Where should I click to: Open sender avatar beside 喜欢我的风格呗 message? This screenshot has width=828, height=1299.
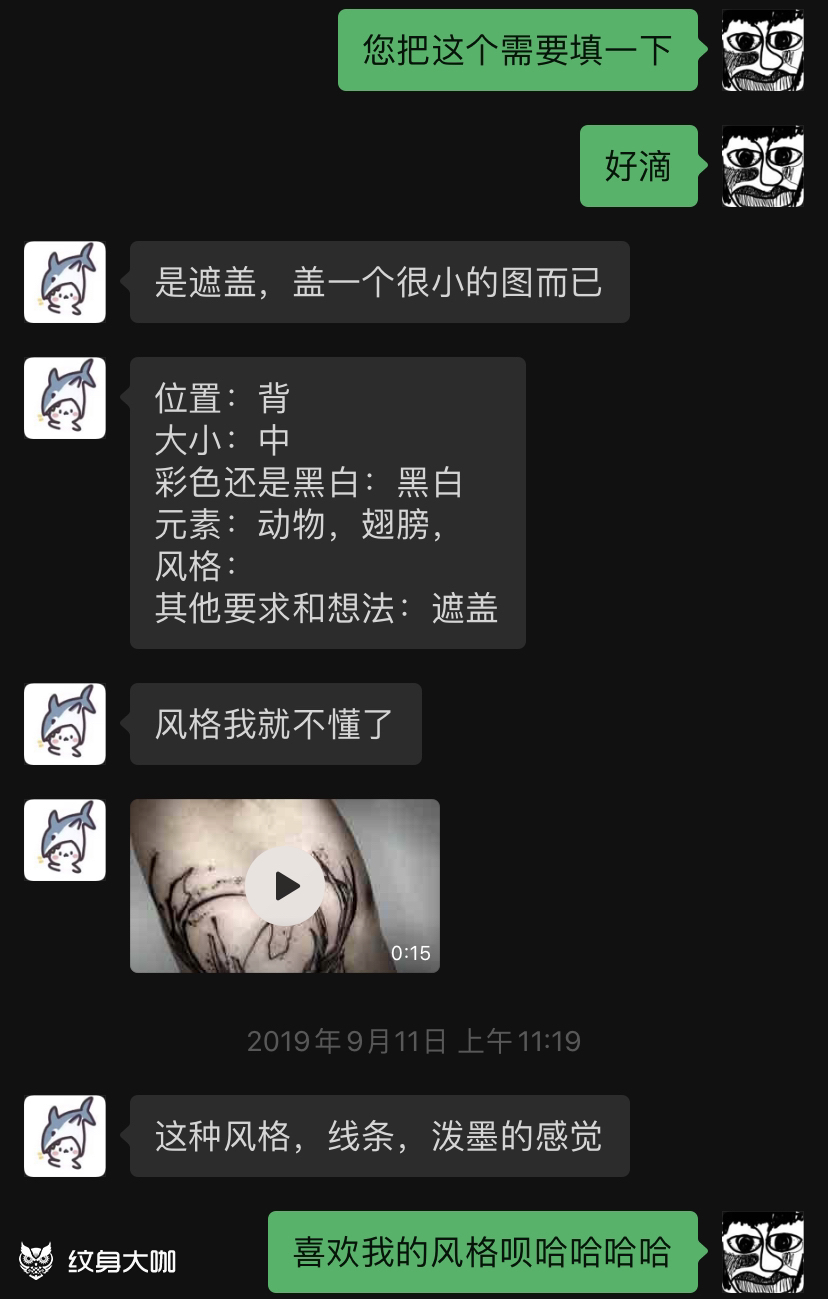coord(763,1252)
